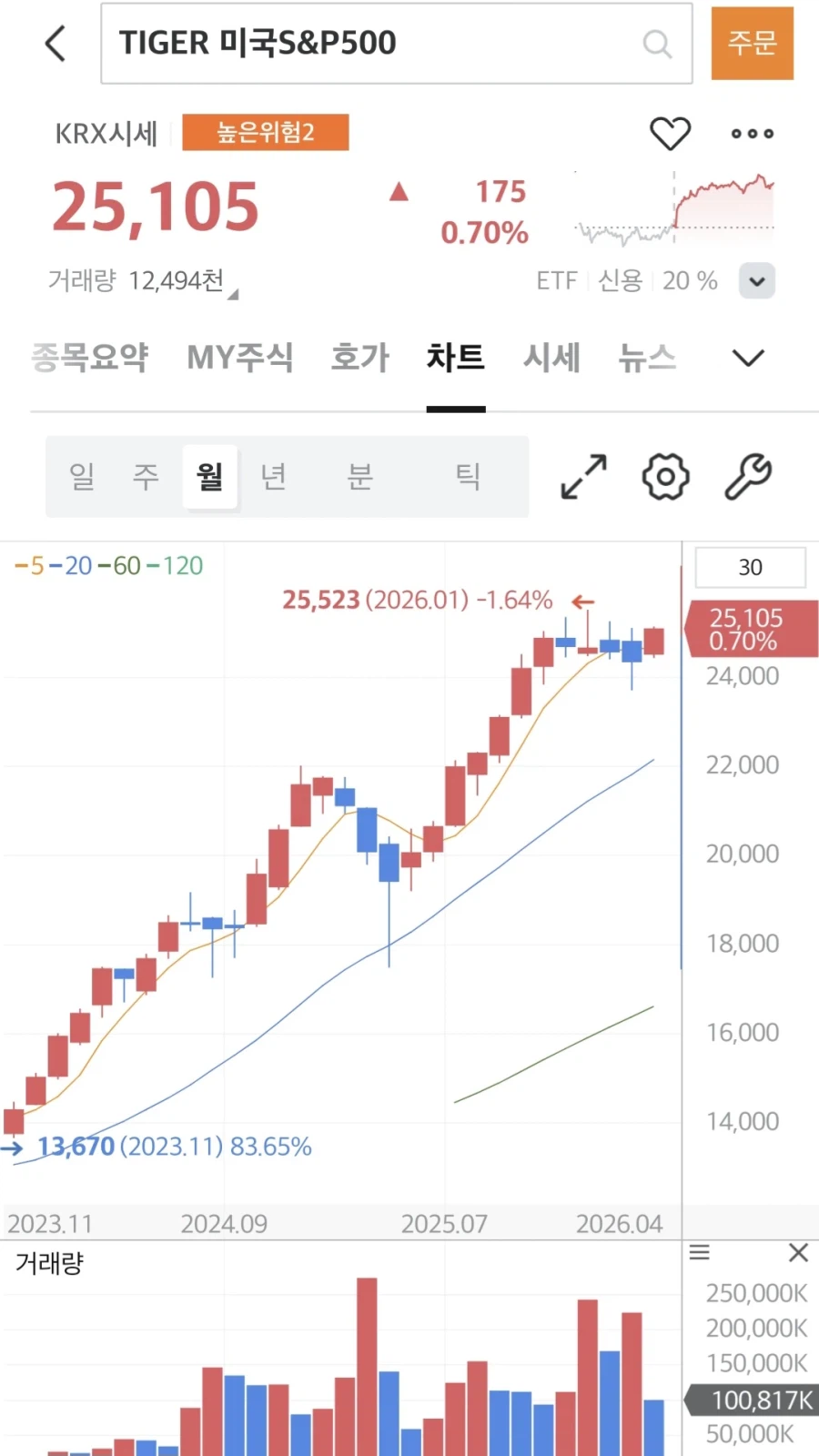The height and width of the screenshot is (1456, 819).
Task: Add TIGER 미국S&P500 to favorites with heart icon
Action: pyautogui.click(x=671, y=134)
